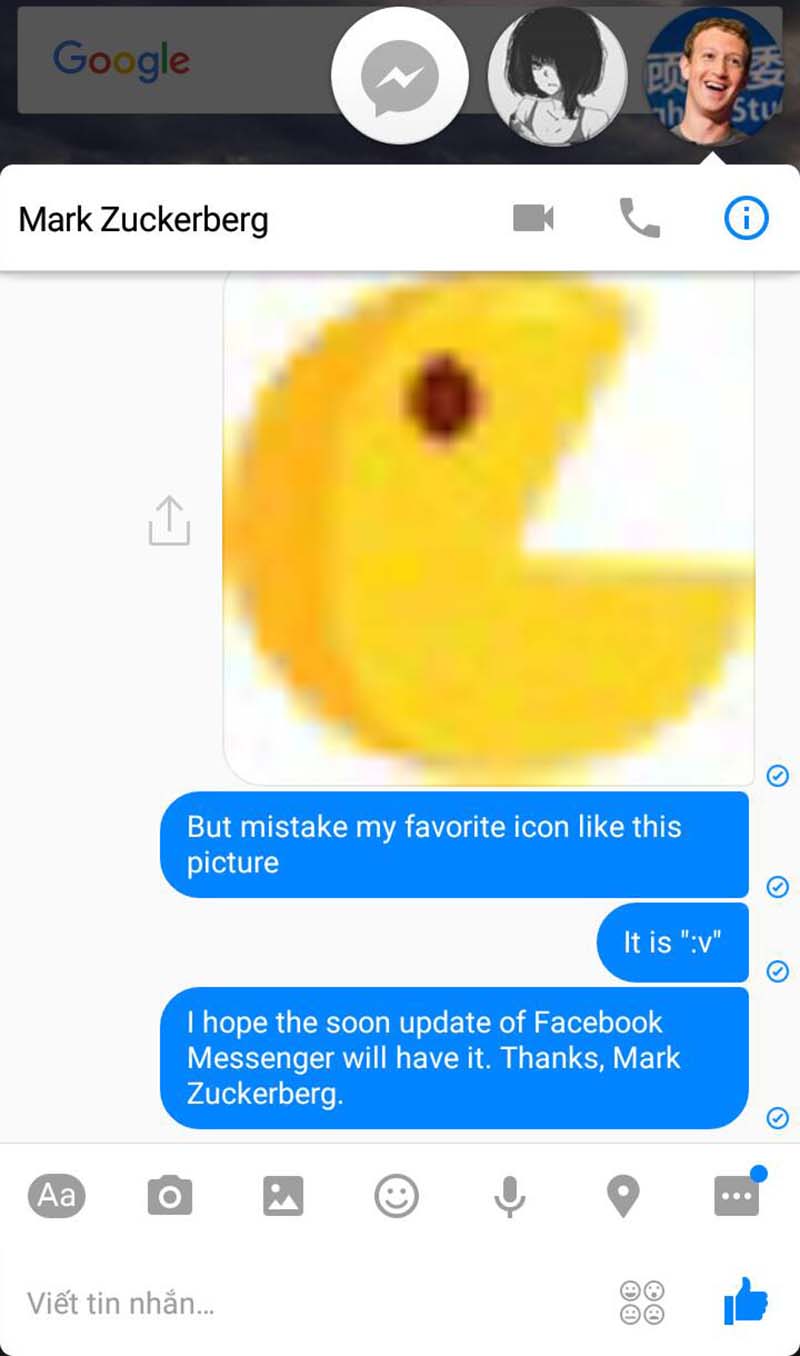800x1356 pixels.
Task: Open the photo gallery picker
Action: (284, 1196)
